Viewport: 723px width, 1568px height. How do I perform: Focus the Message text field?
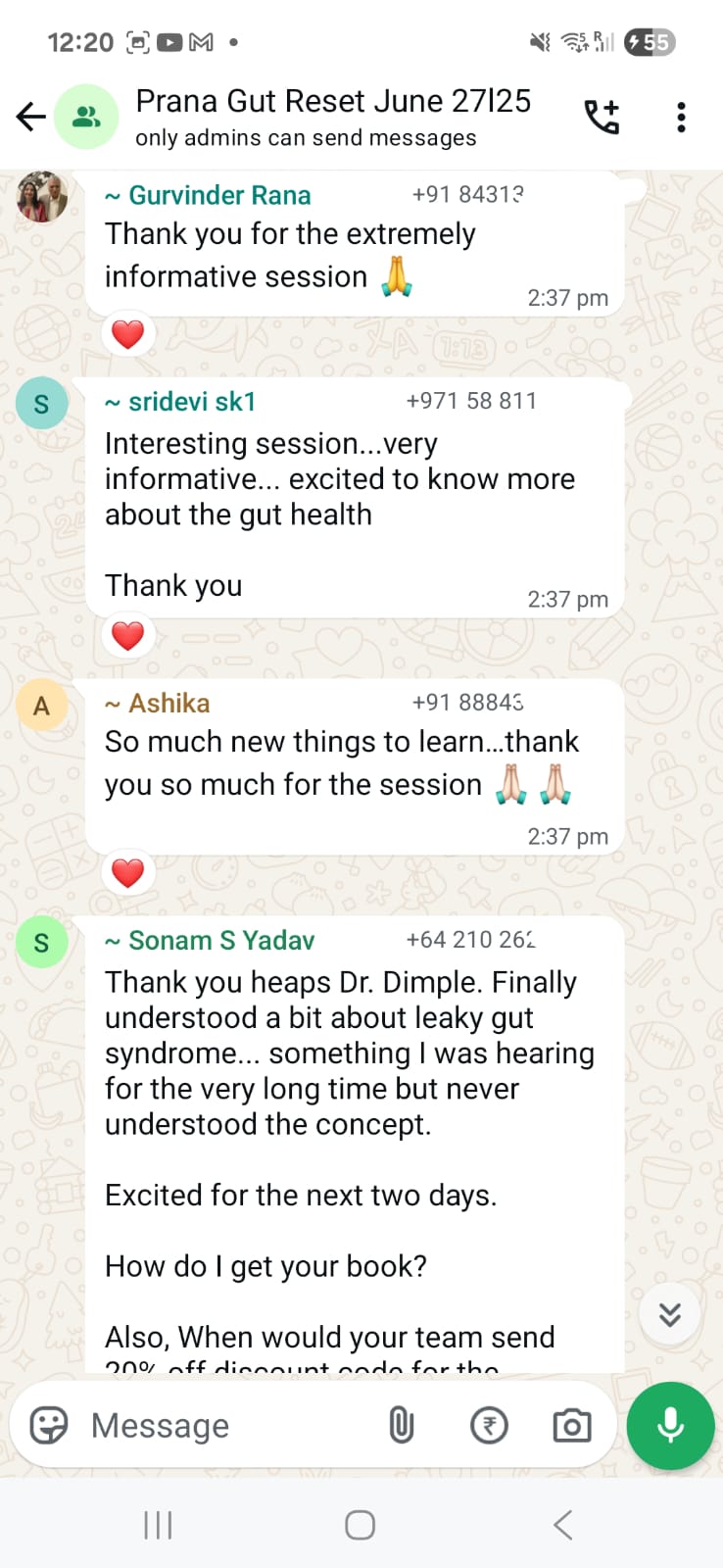(x=225, y=1426)
